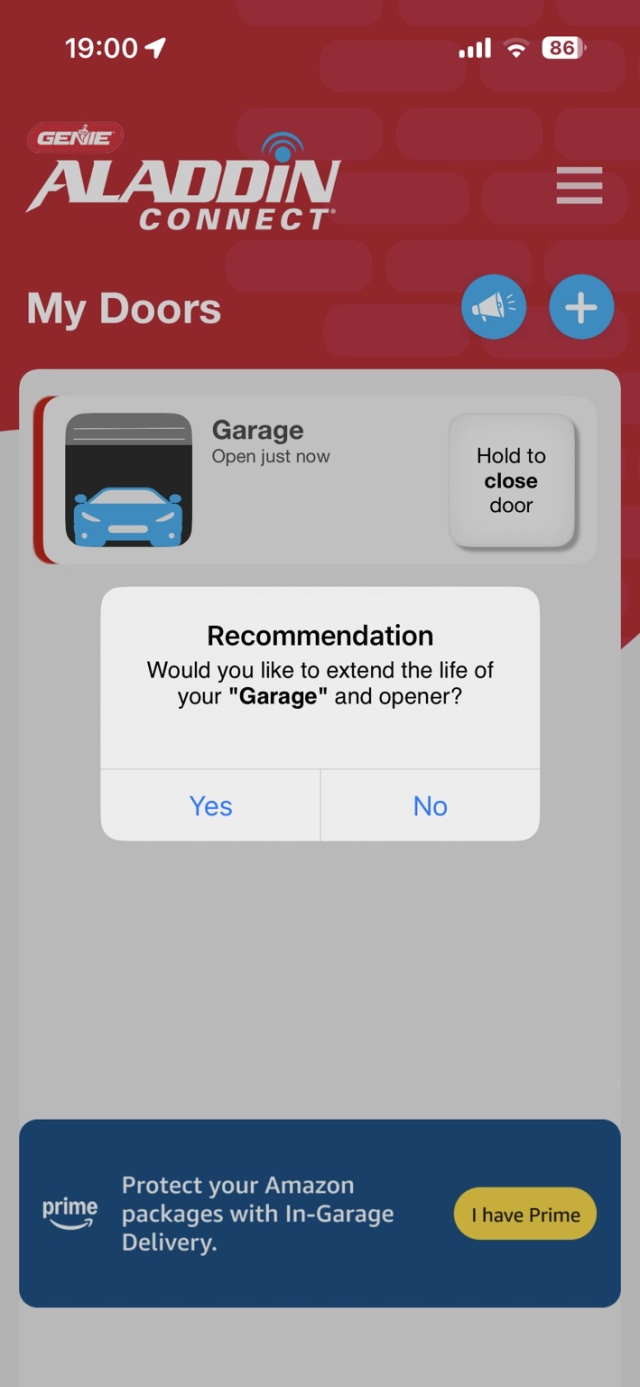This screenshot has height=1387, width=640.
Task: Choose Yes in the Recommendation dialog
Action: pos(211,806)
